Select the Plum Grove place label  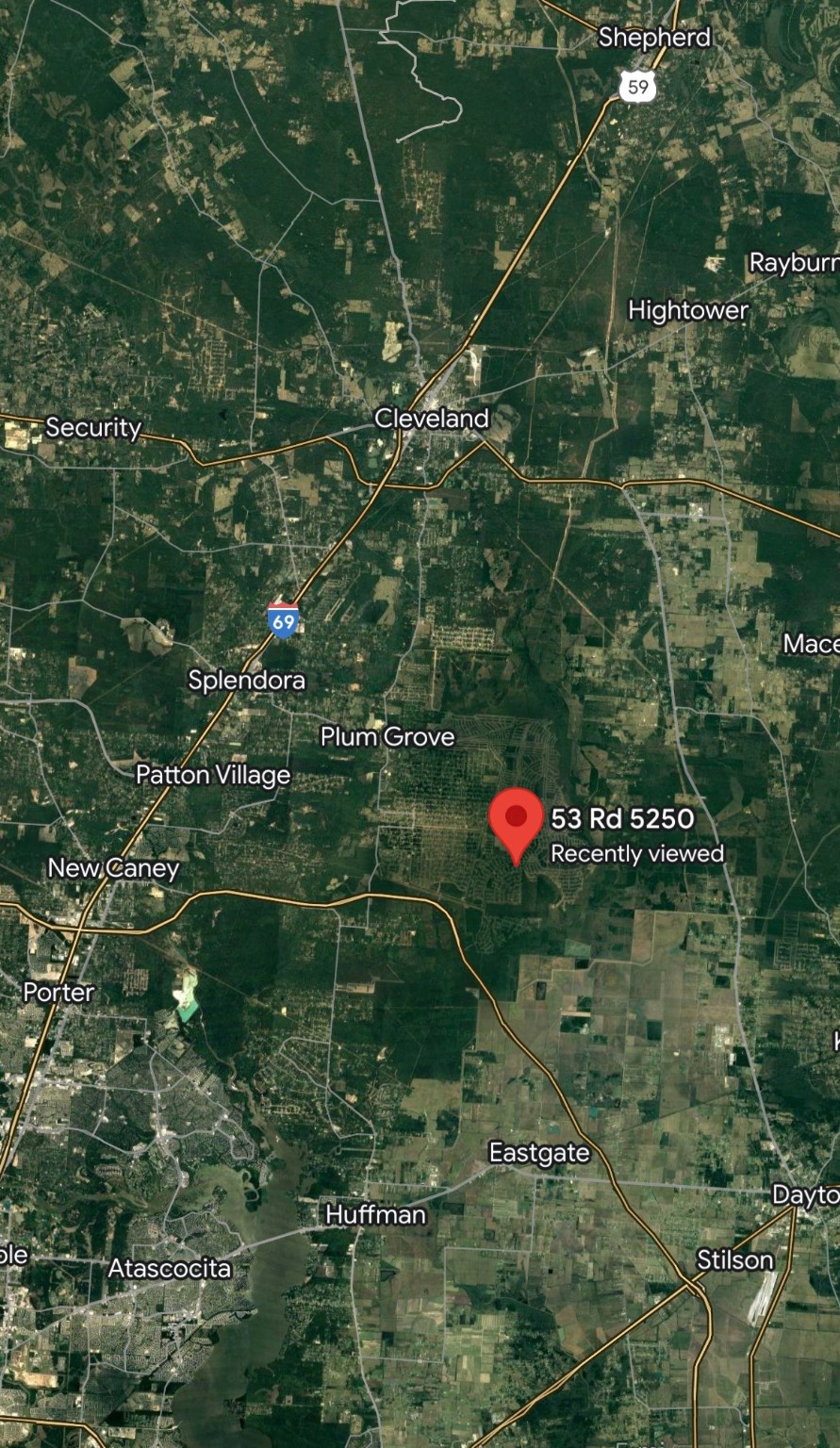(x=387, y=736)
